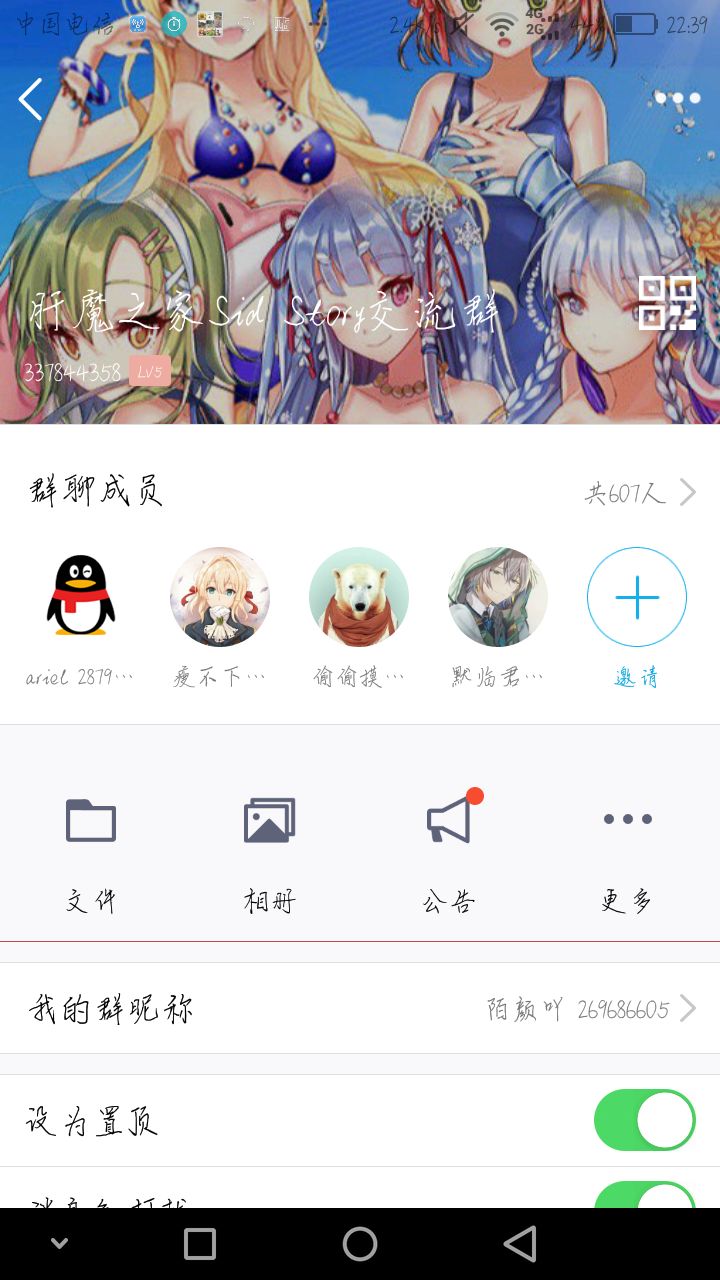Open the three-dot menu at top right
This screenshot has width=720, height=1280.
(676, 97)
